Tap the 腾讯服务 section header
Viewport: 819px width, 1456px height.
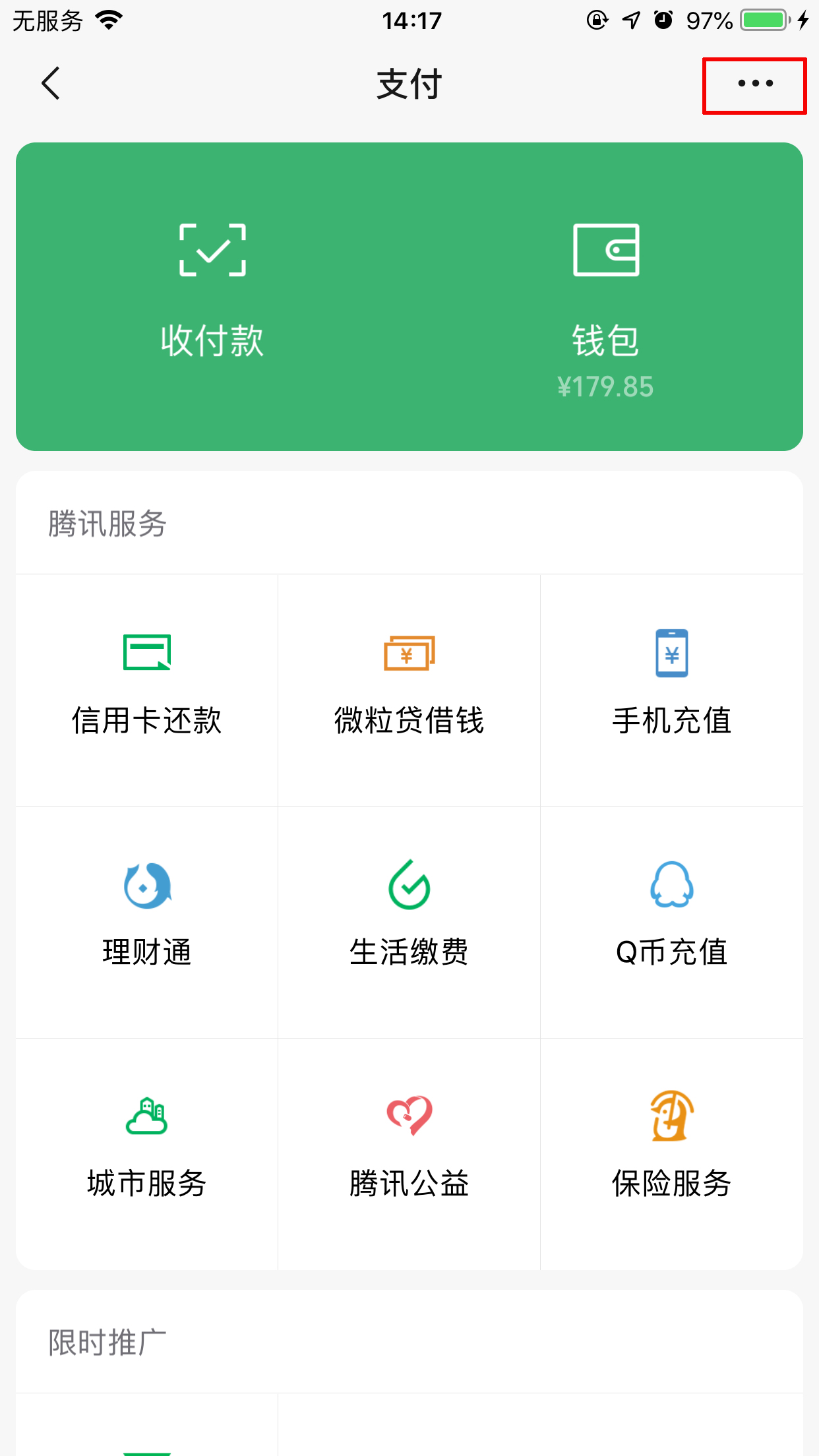tap(109, 523)
